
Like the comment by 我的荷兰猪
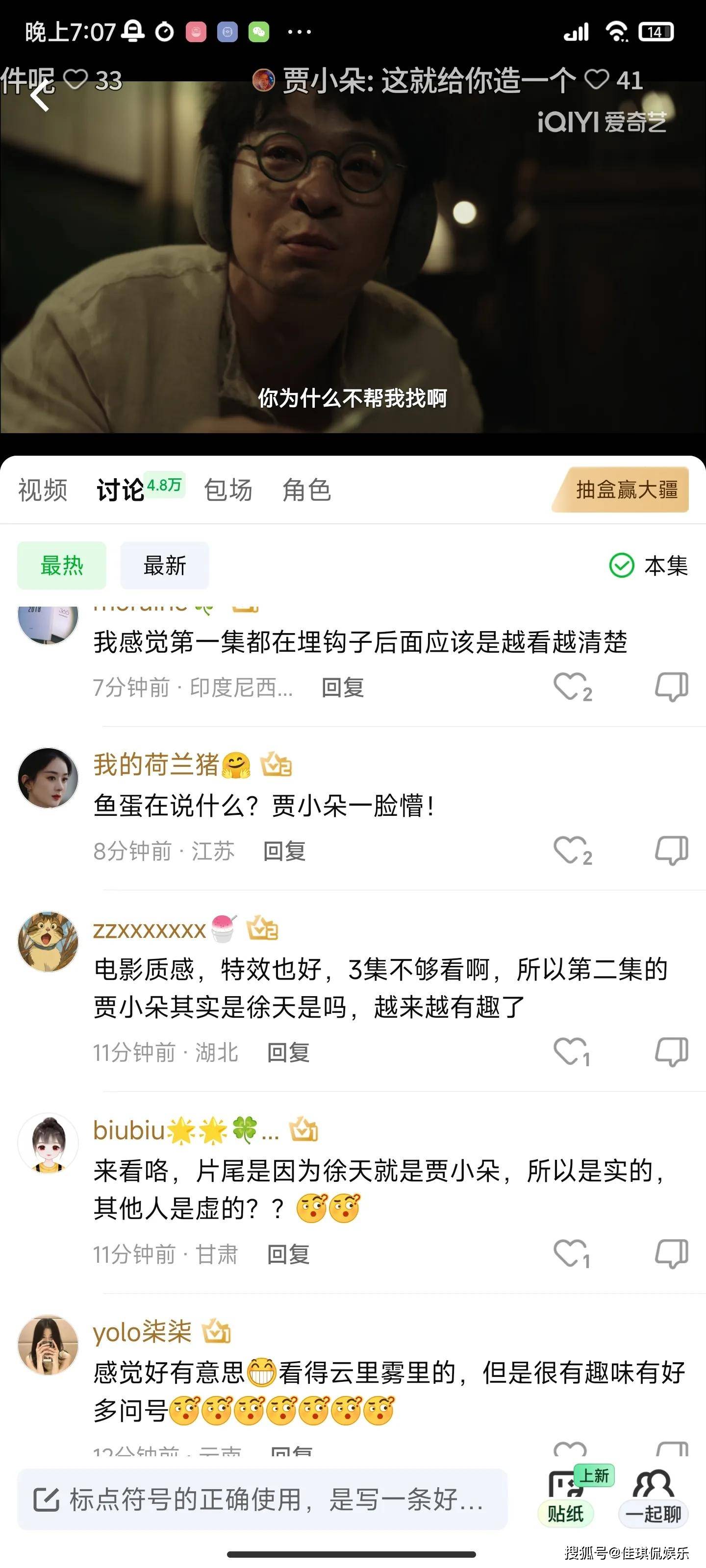[x=573, y=850]
